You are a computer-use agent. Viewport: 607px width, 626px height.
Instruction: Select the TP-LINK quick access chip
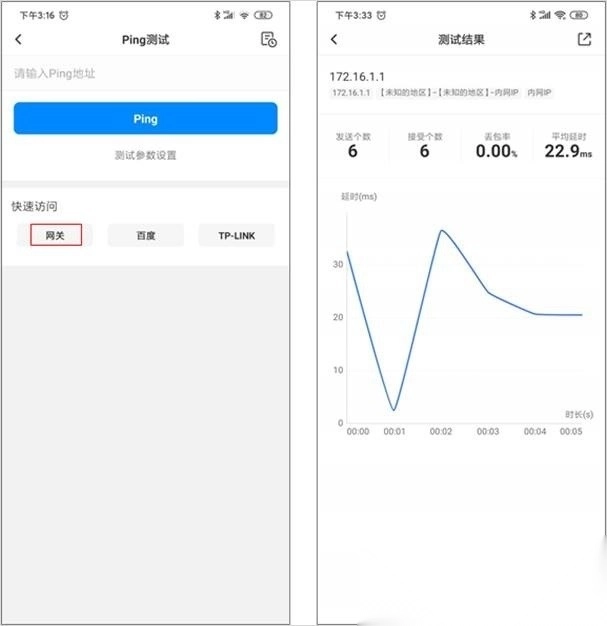pyautogui.click(x=237, y=236)
